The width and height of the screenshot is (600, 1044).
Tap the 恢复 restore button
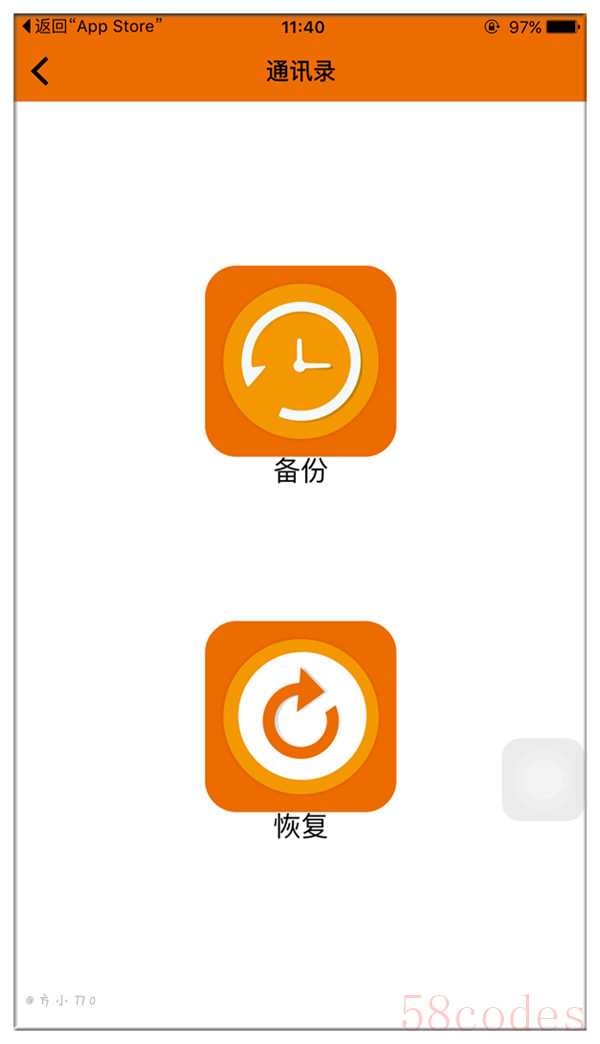tap(300, 716)
